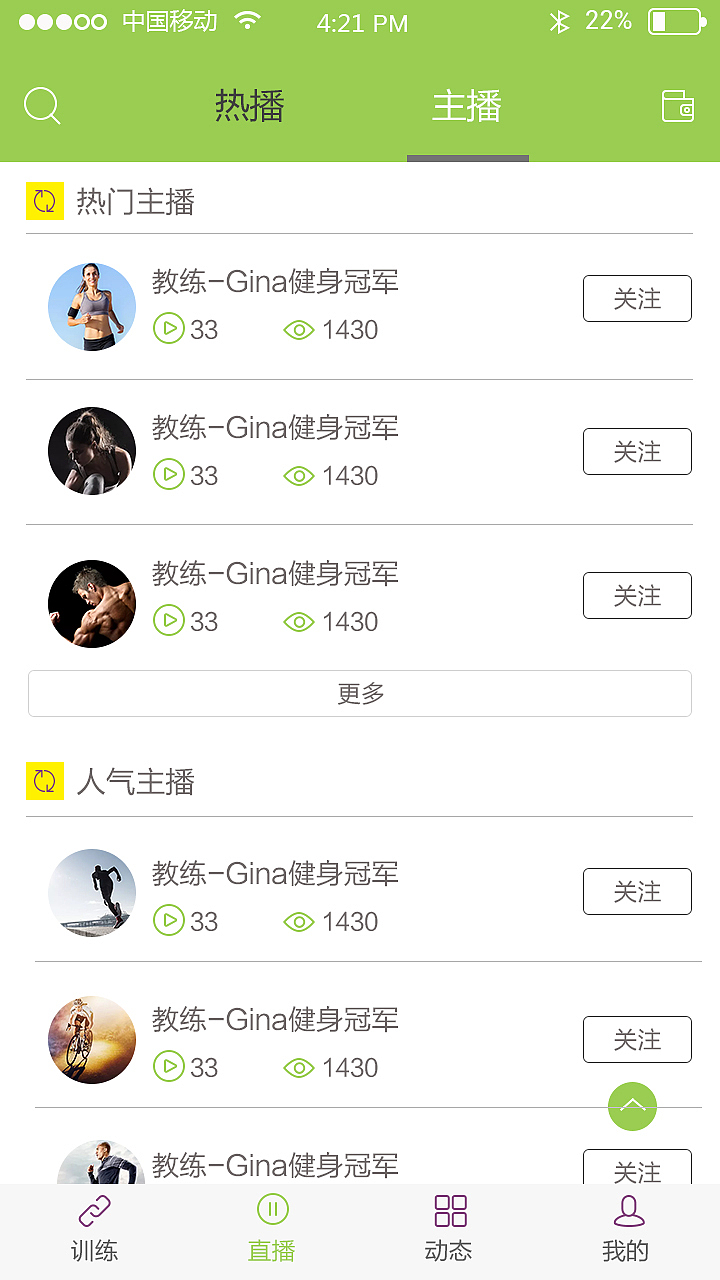Tap the green scroll-to-top chevron button
The image size is (720, 1280).
tap(631, 1107)
